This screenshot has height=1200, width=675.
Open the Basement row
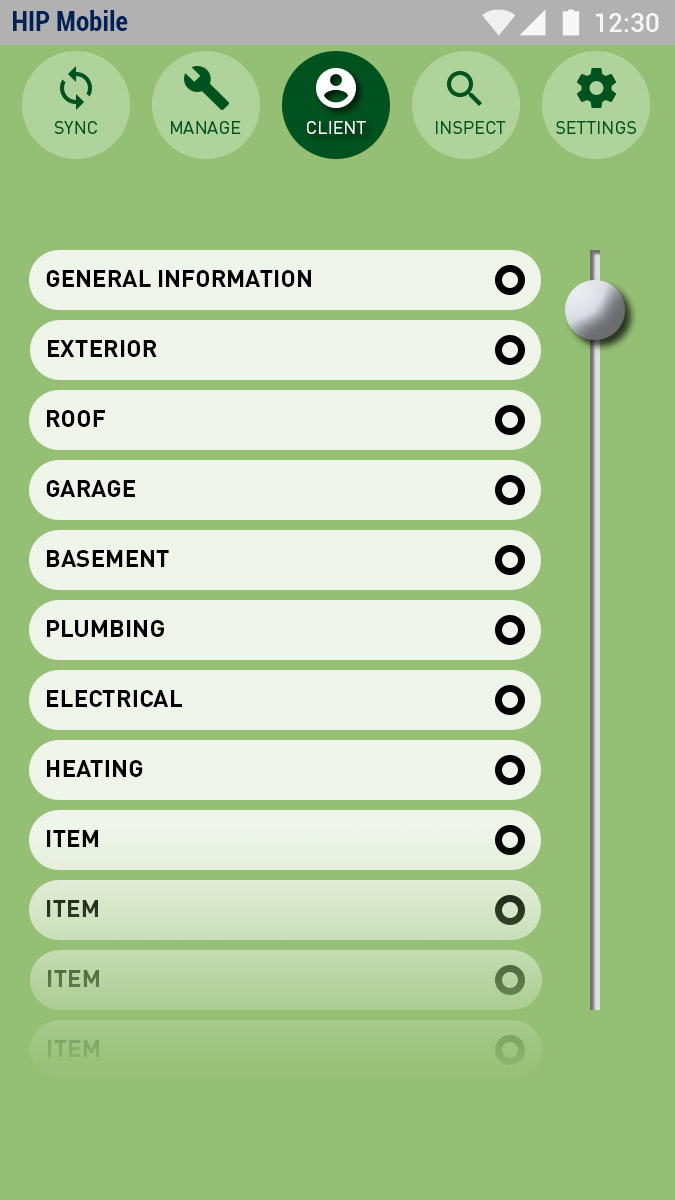click(285, 560)
